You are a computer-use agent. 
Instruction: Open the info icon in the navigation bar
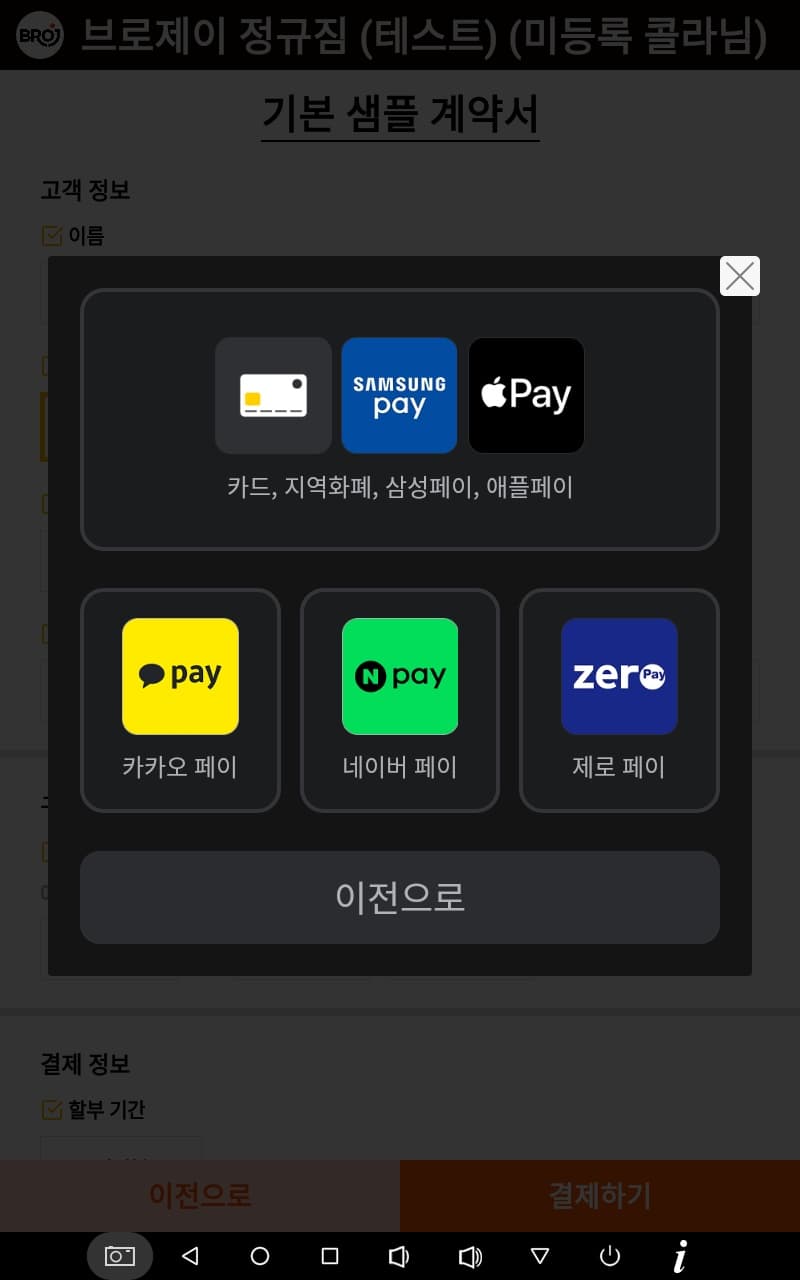(680, 1255)
